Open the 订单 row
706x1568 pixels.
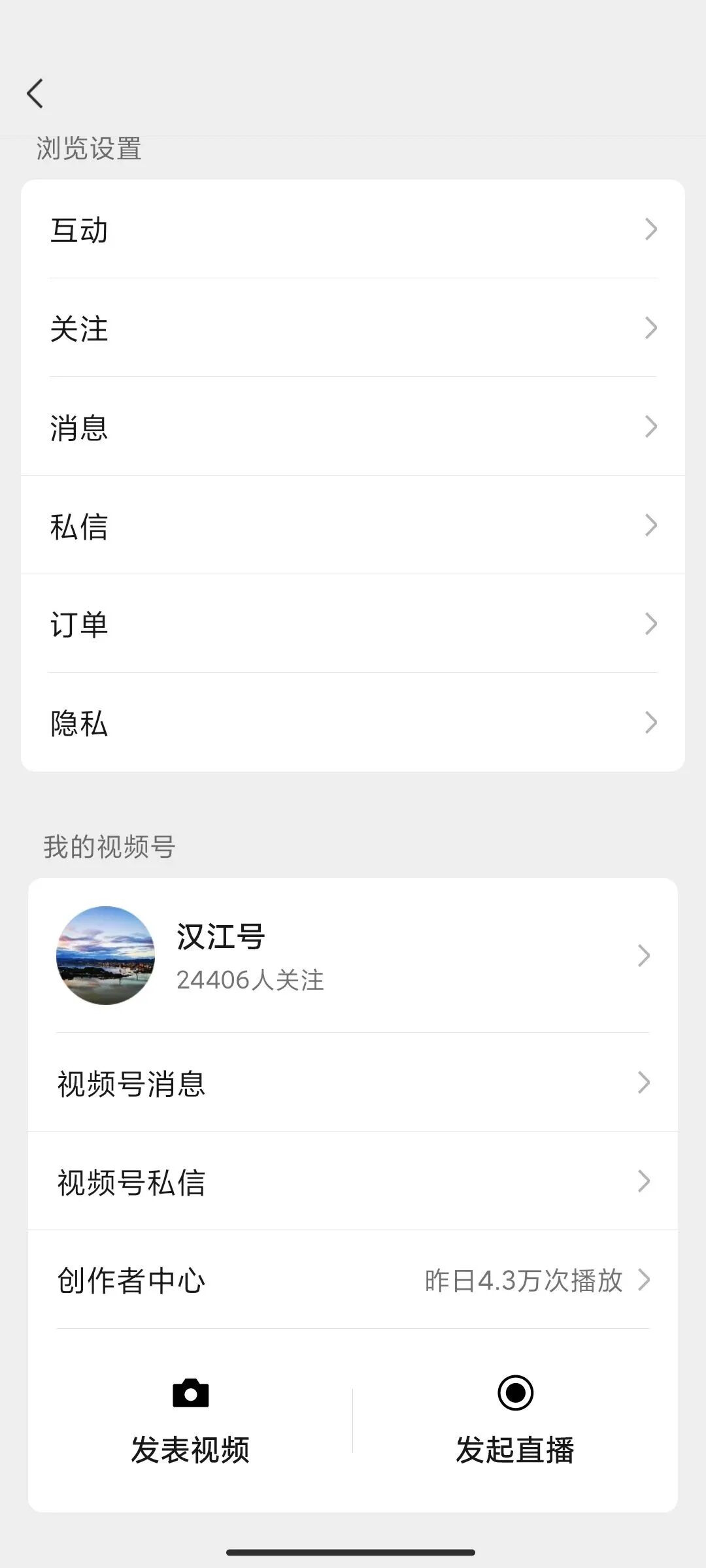click(353, 624)
